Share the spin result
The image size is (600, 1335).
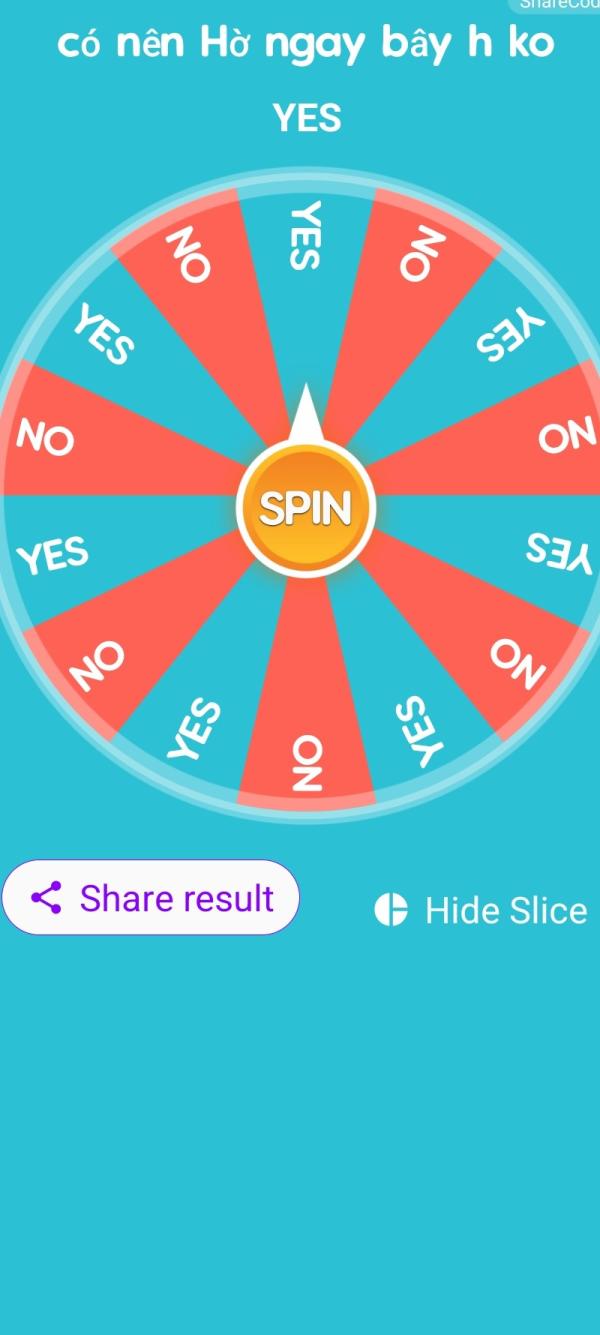coord(151,898)
